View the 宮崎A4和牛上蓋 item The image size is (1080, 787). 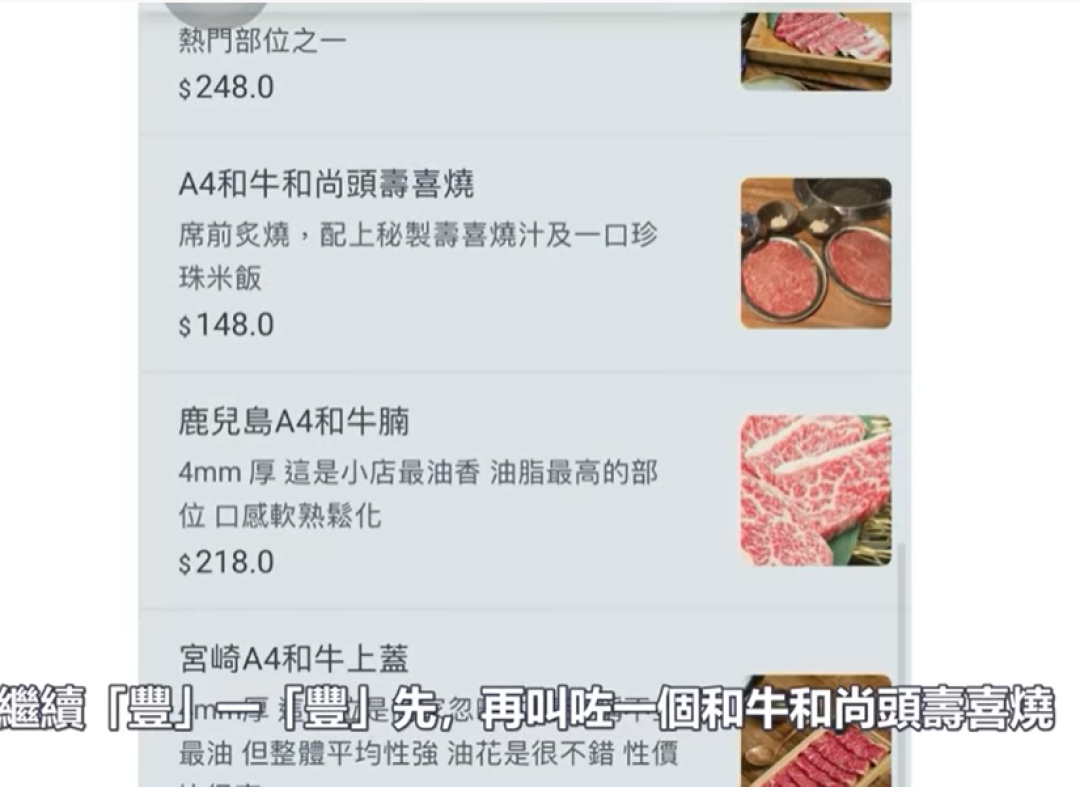tap(294, 659)
